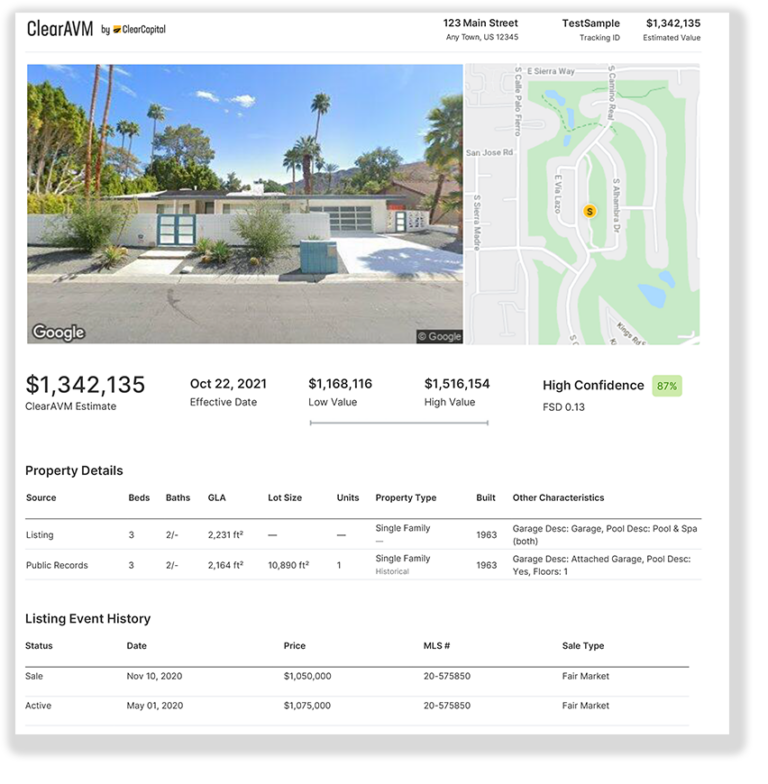
Task: Select the Property Details header tab
Action: pos(72,470)
